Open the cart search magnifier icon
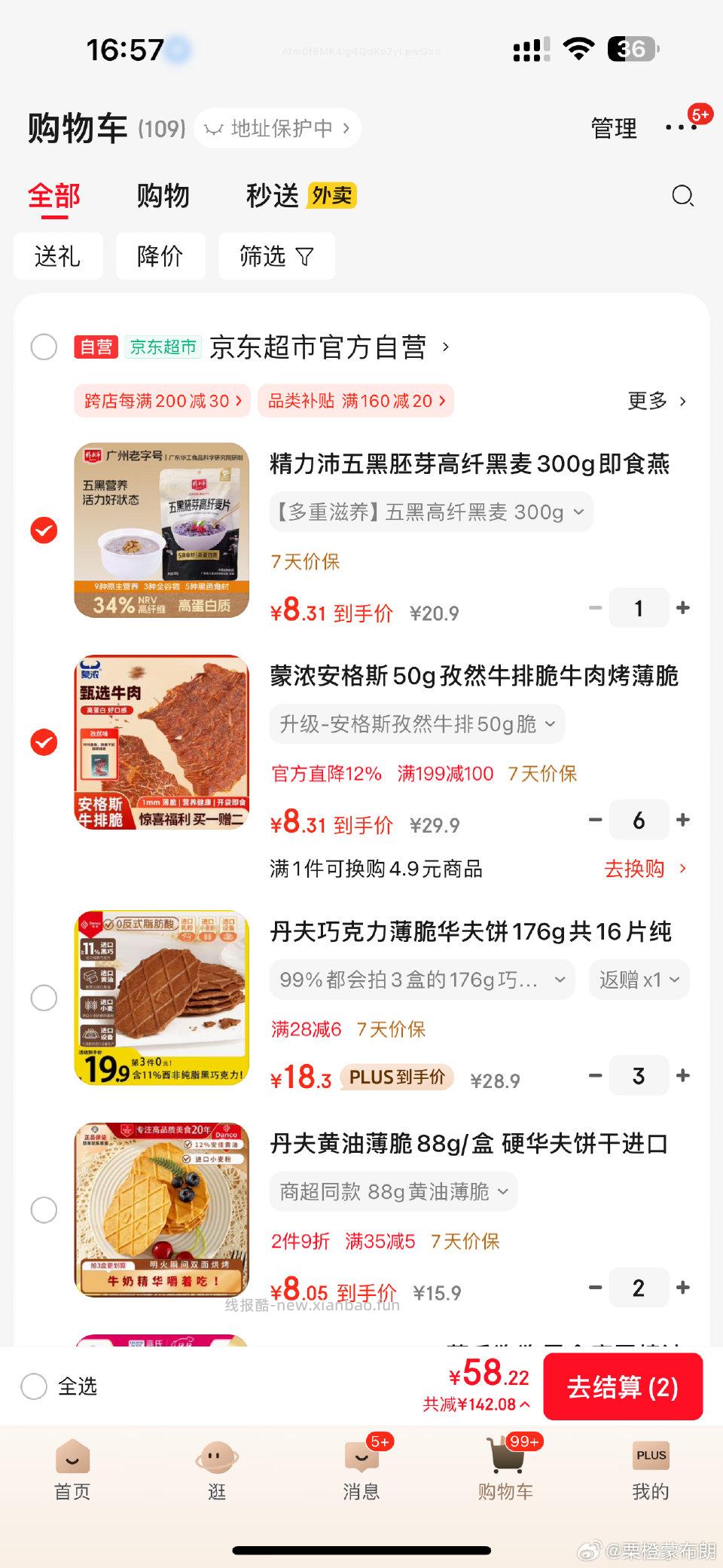 (682, 197)
